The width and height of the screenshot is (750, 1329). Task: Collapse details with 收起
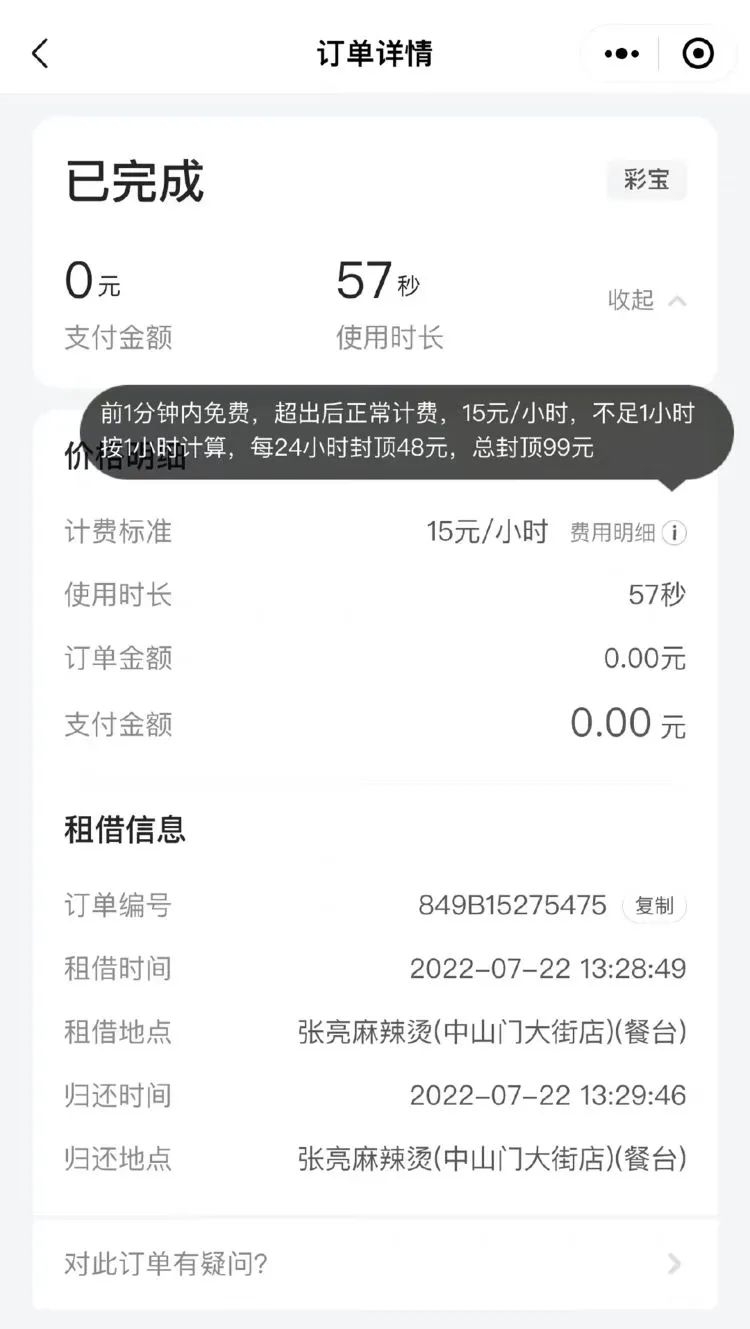click(x=647, y=300)
